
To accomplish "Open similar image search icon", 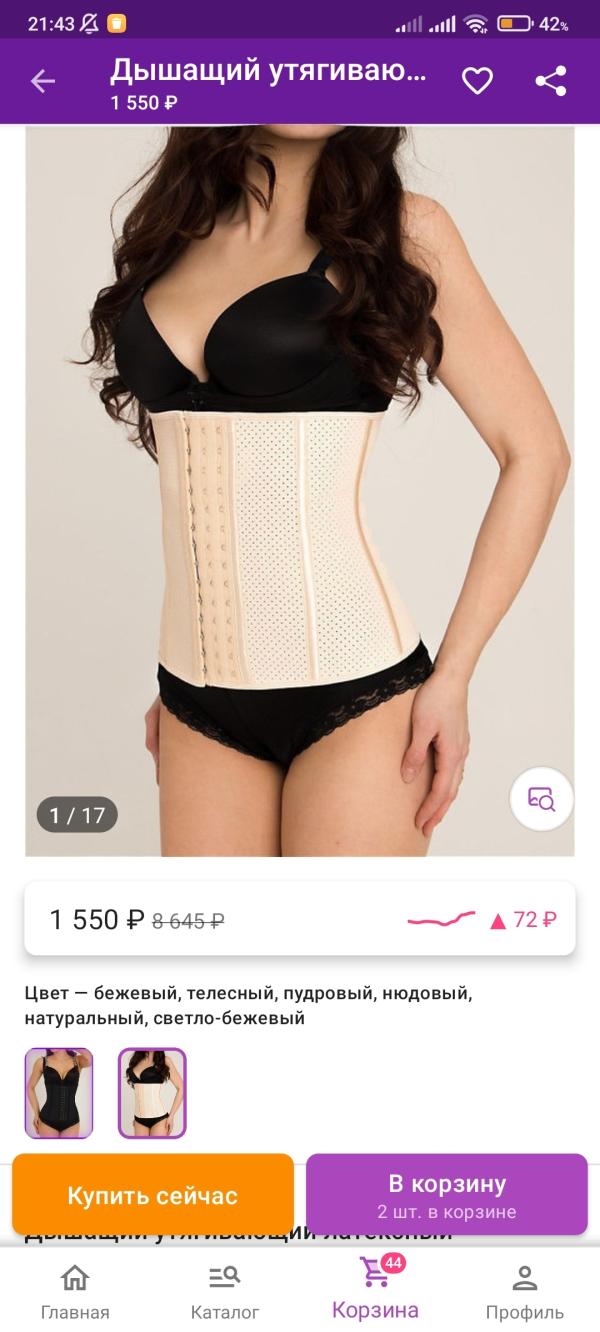I will tap(541, 799).
